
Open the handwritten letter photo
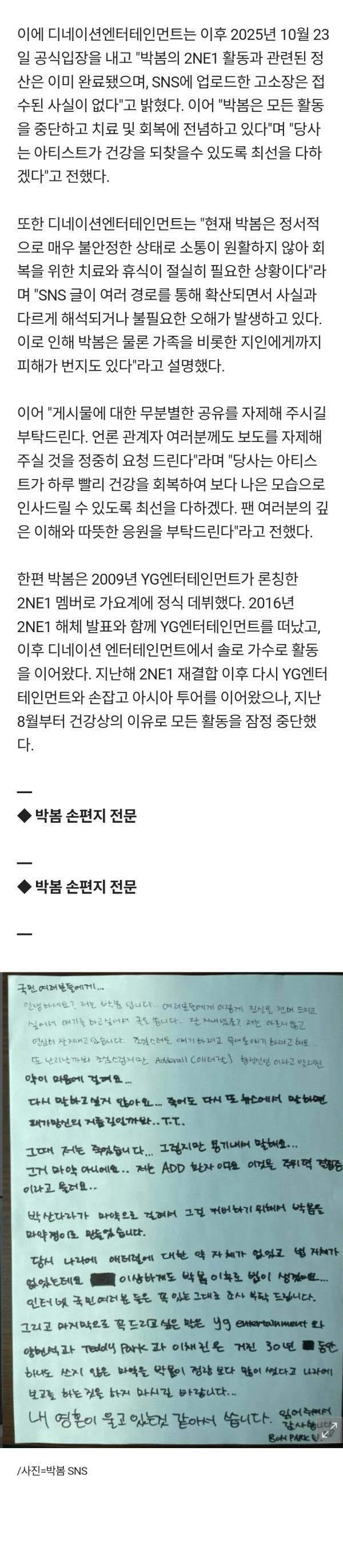point(171,1211)
